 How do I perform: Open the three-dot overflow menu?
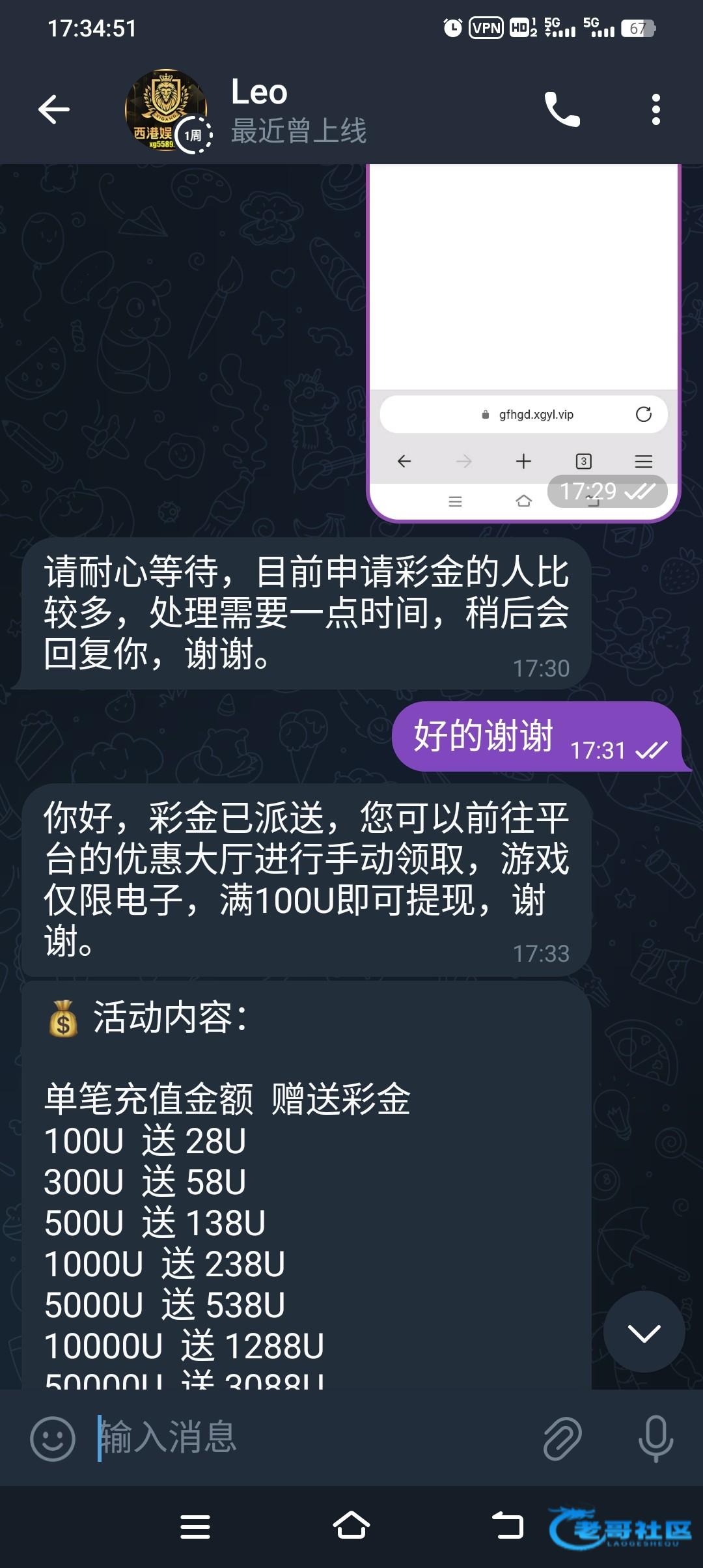pos(655,109)
